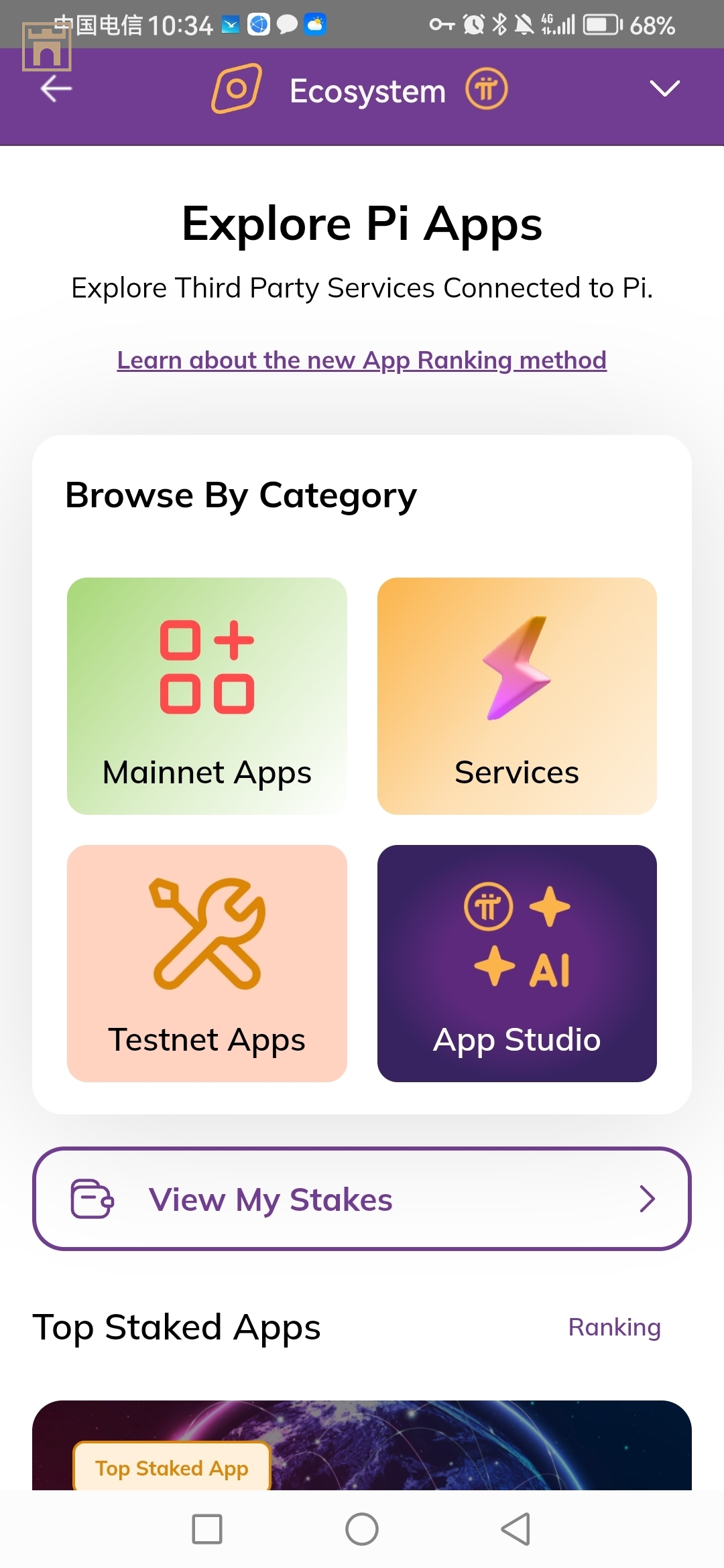
Task: Expand the Ecosystem header dropdown chevron
Action: pyautogui.click(x=664, y=89)
